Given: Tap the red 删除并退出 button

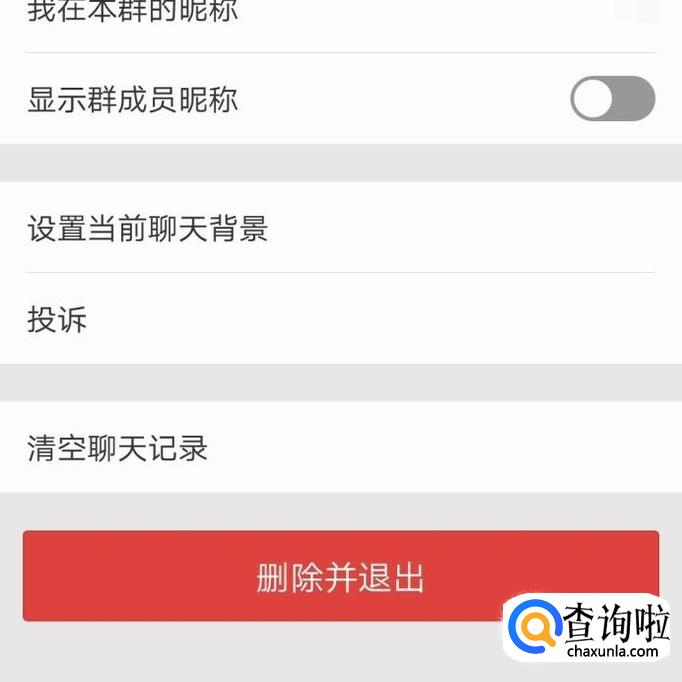Looking at the screenshot, I should pos(341,576).
